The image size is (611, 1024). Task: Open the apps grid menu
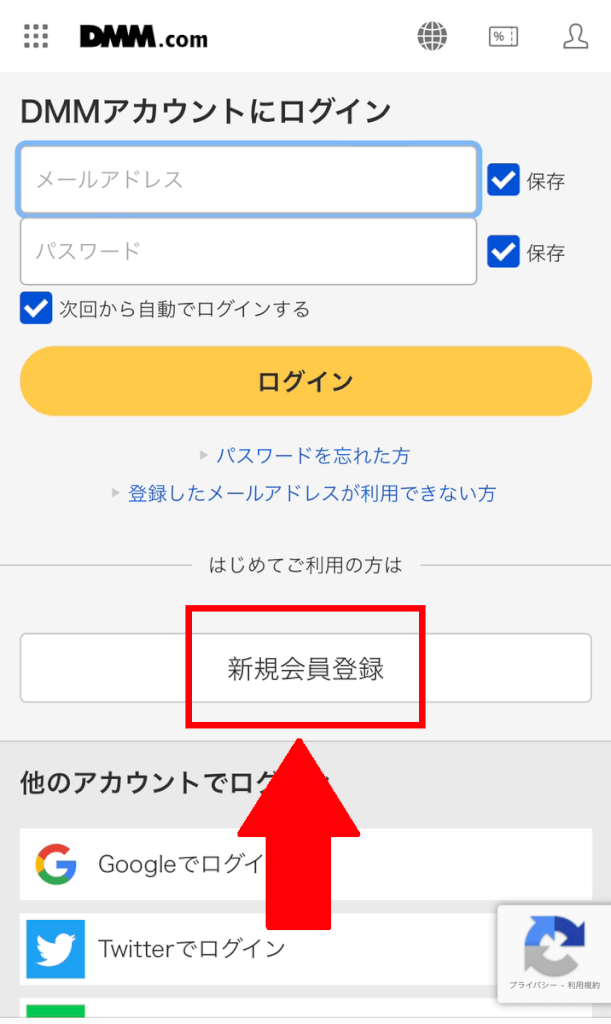(36, 37)
